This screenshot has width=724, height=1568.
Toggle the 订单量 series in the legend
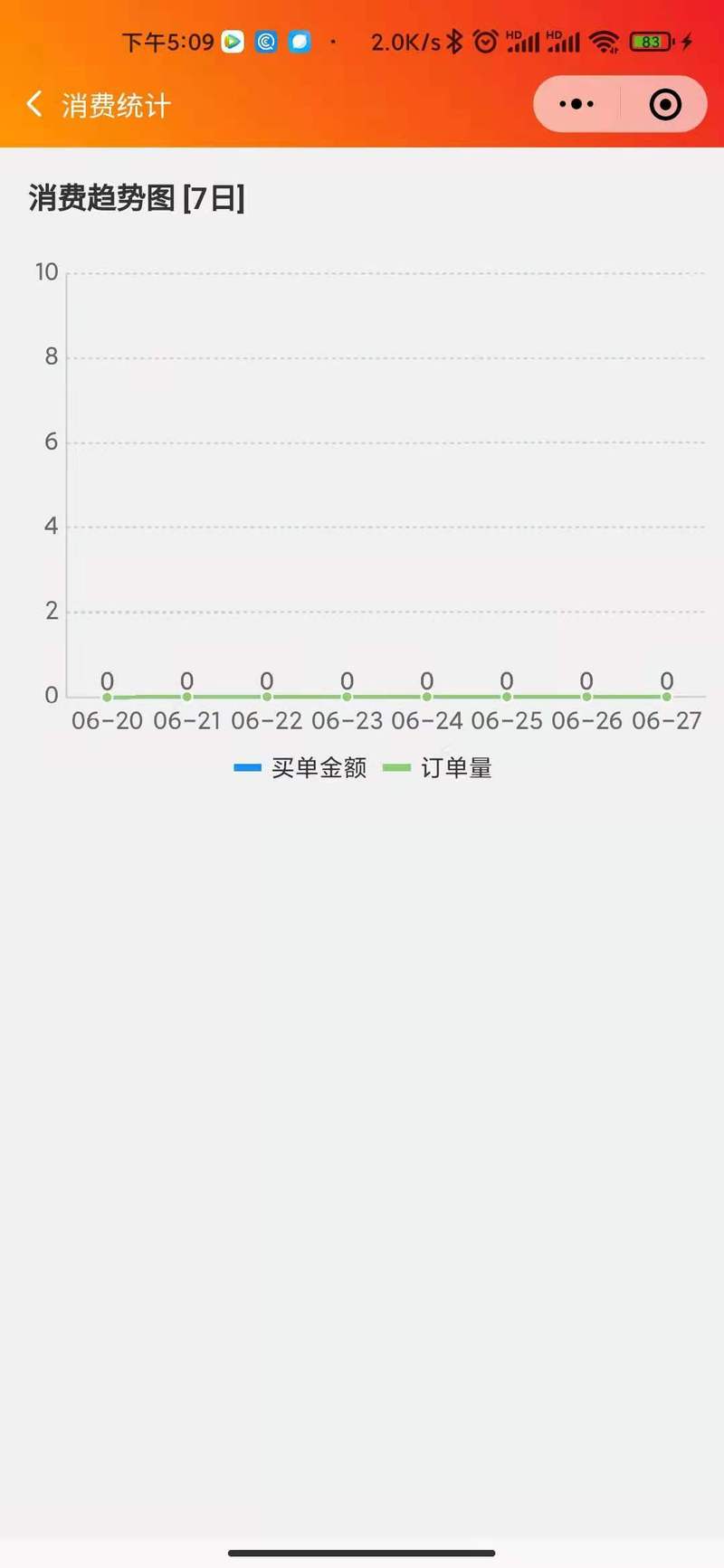(x=438, y=767)
